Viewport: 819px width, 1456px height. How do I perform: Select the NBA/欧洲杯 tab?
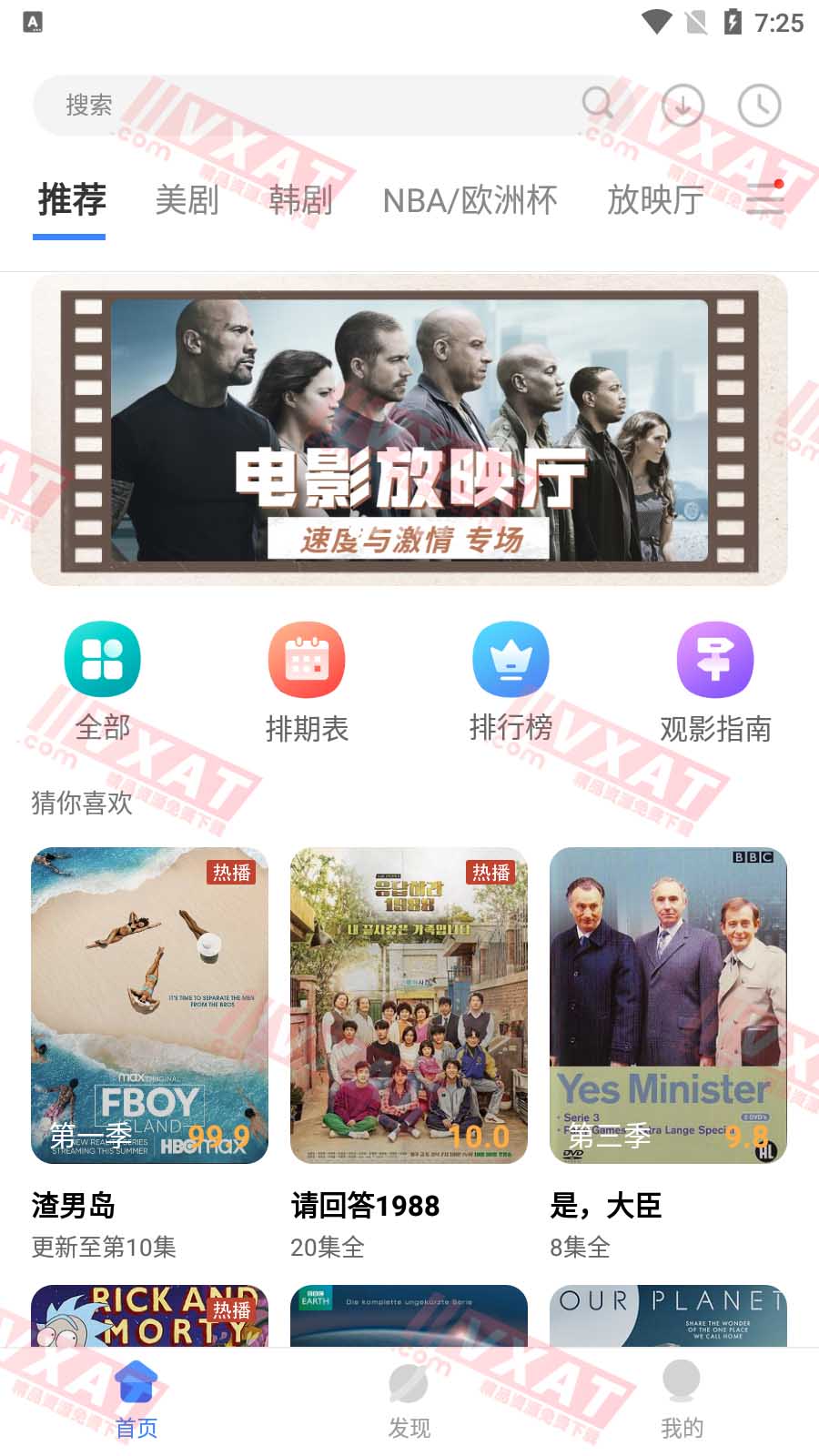click(470, 200)
